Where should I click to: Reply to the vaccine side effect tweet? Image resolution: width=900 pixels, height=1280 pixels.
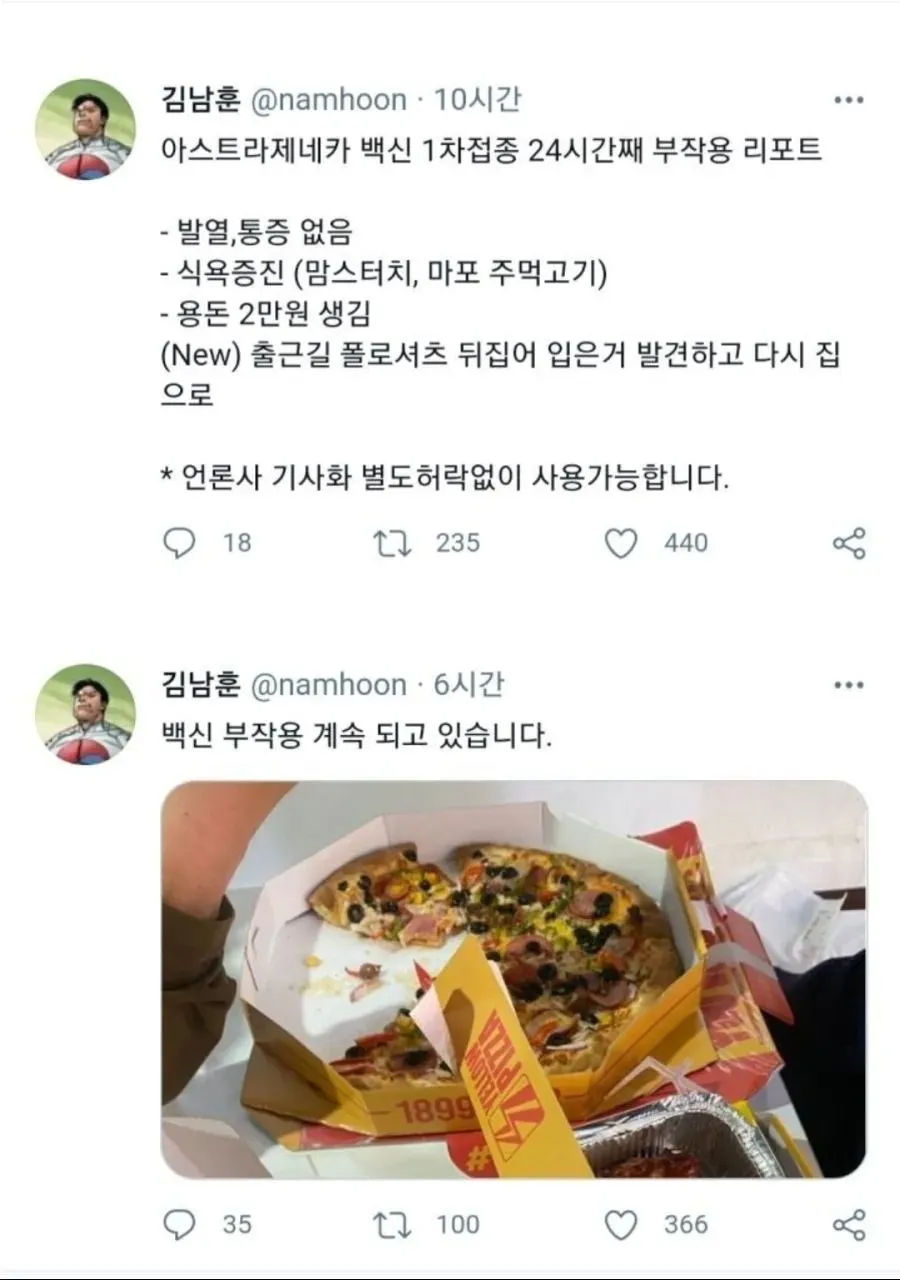(180, 544)
